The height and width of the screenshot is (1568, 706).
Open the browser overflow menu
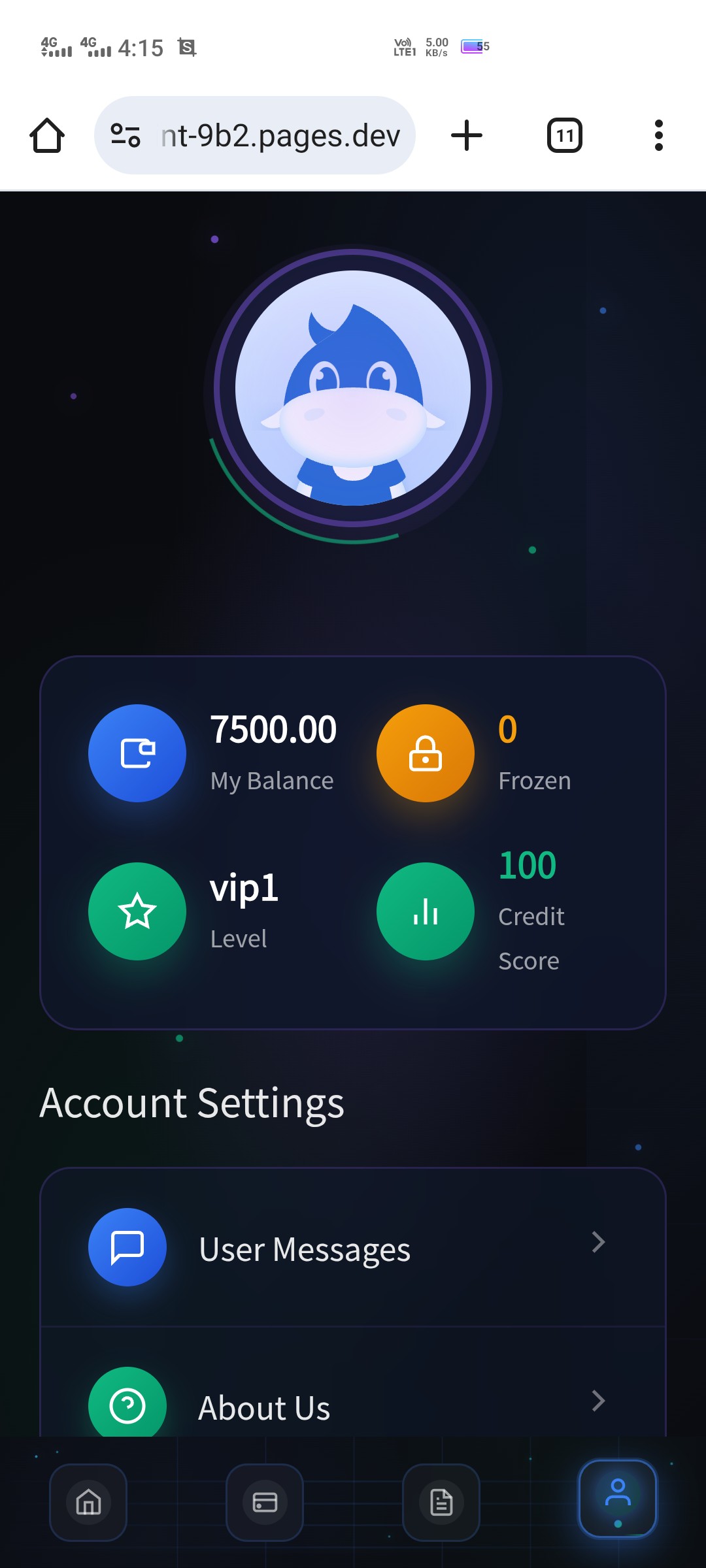[658, 136]
